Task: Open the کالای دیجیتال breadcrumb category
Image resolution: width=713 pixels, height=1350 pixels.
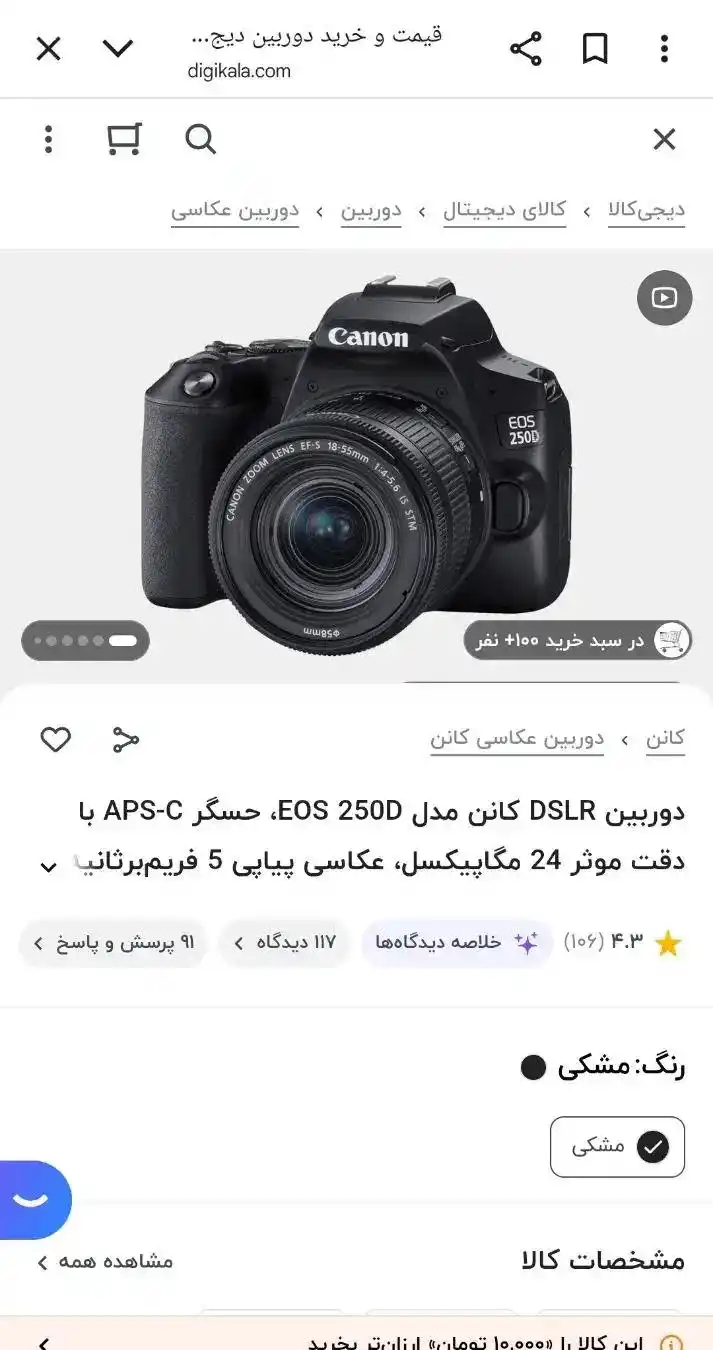Action: (504, 211)
